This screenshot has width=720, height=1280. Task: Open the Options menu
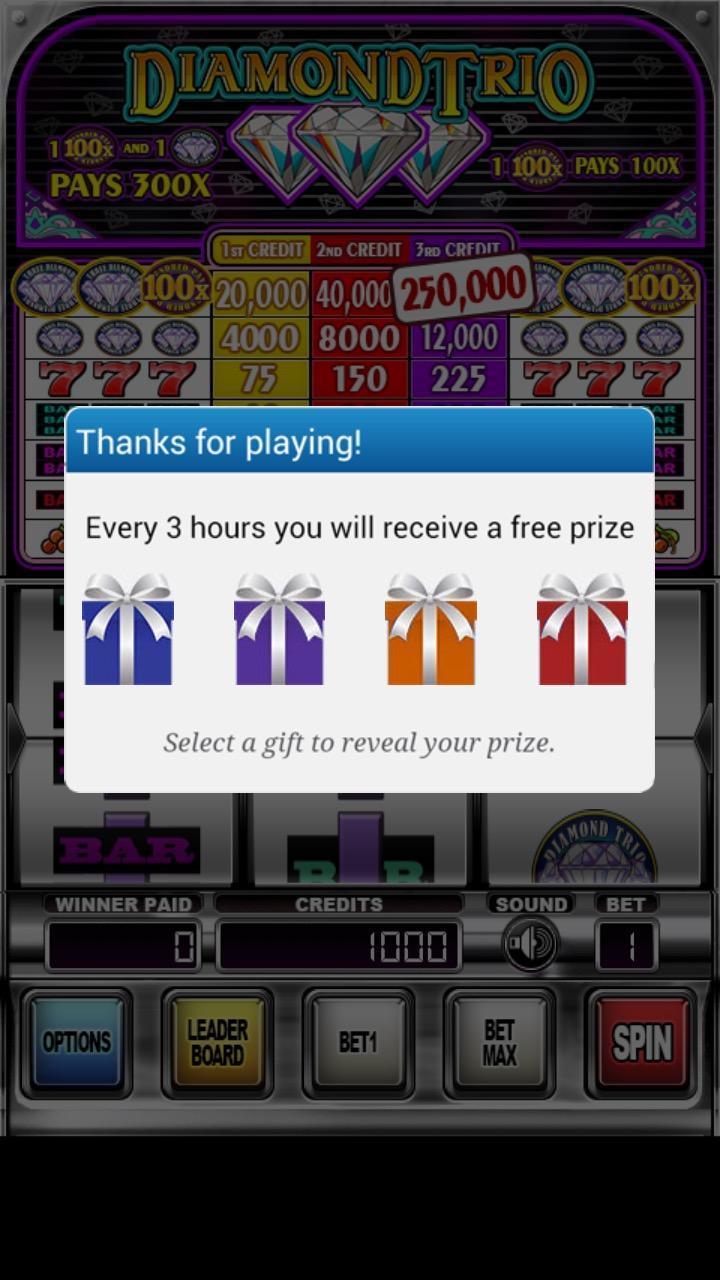pyautogui.click(x=77, y=1043)
